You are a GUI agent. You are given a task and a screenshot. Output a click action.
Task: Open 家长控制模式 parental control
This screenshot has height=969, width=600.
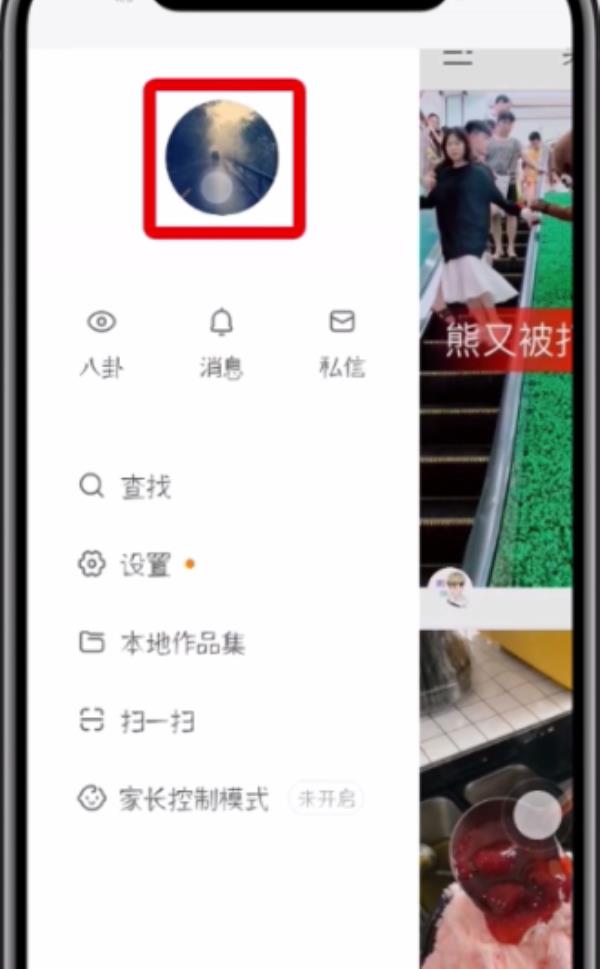point(220,799)
